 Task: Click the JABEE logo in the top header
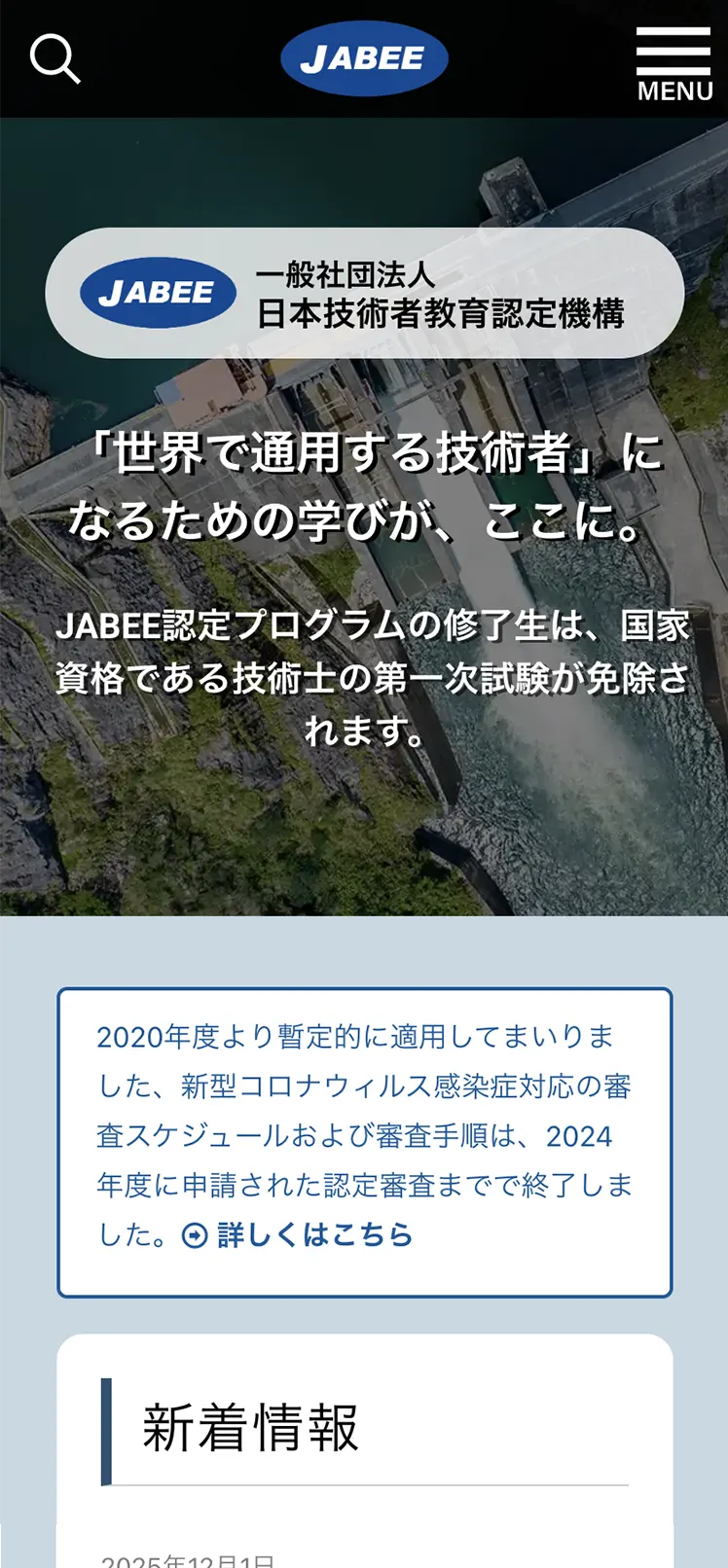tap(364, 57)
